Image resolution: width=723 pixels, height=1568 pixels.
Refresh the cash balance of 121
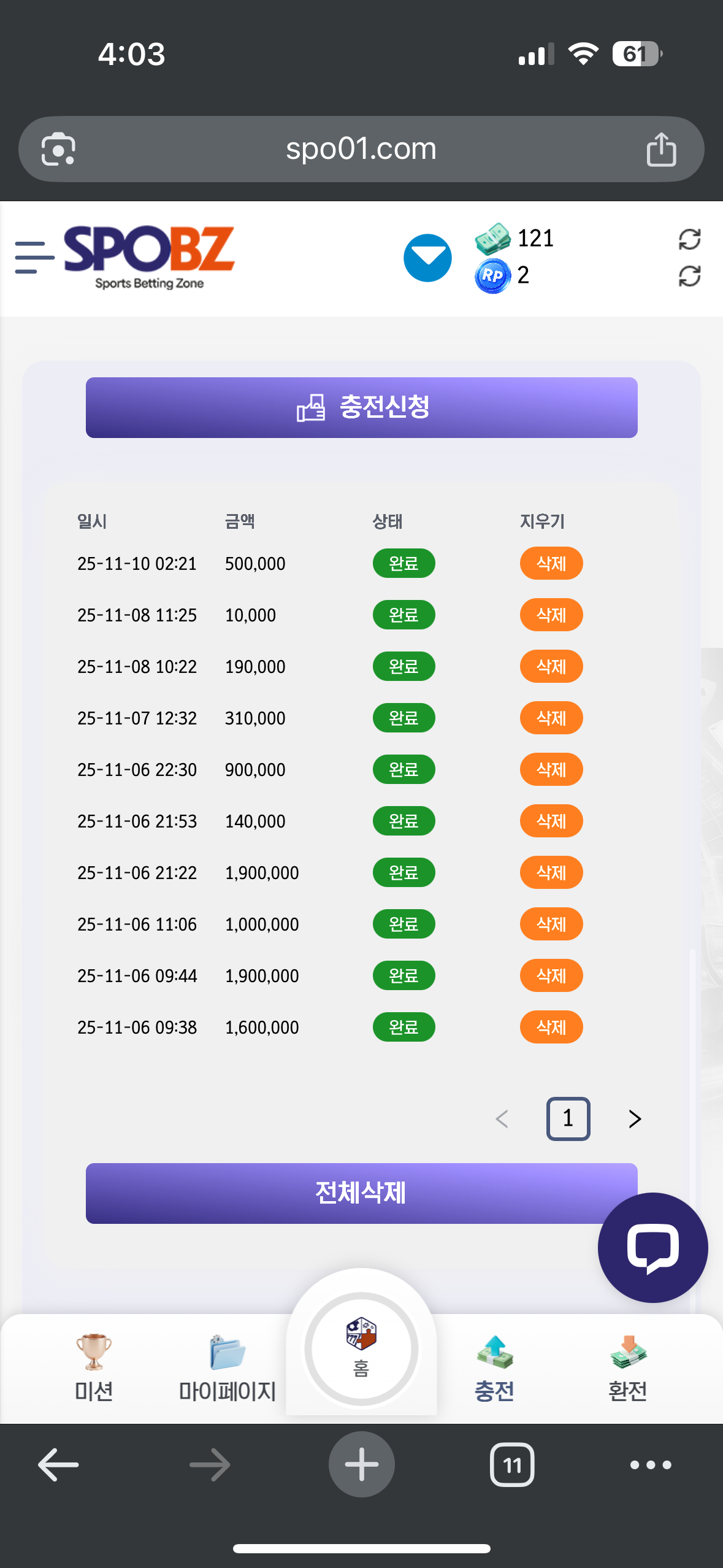coord(689,239)
